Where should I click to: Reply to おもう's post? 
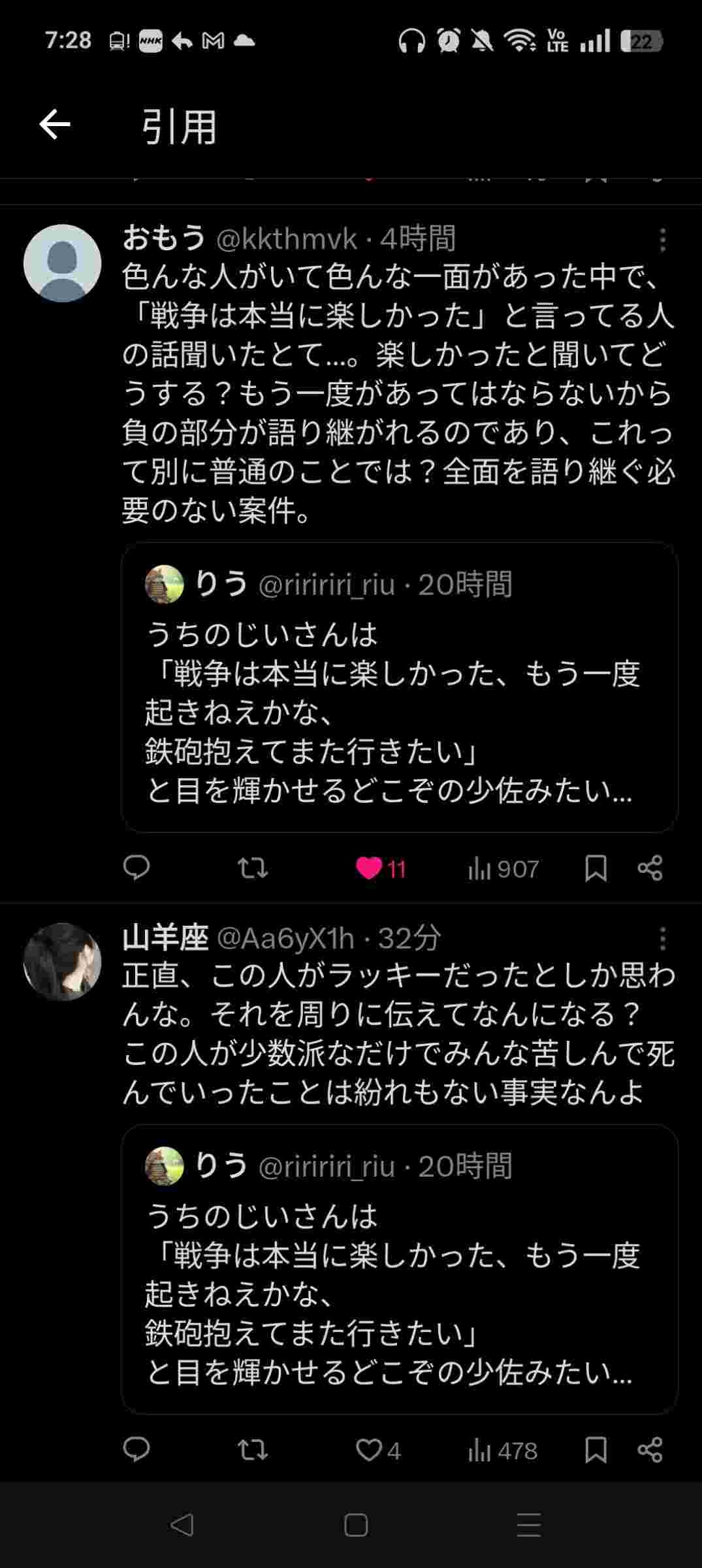(x=136, y=868)
